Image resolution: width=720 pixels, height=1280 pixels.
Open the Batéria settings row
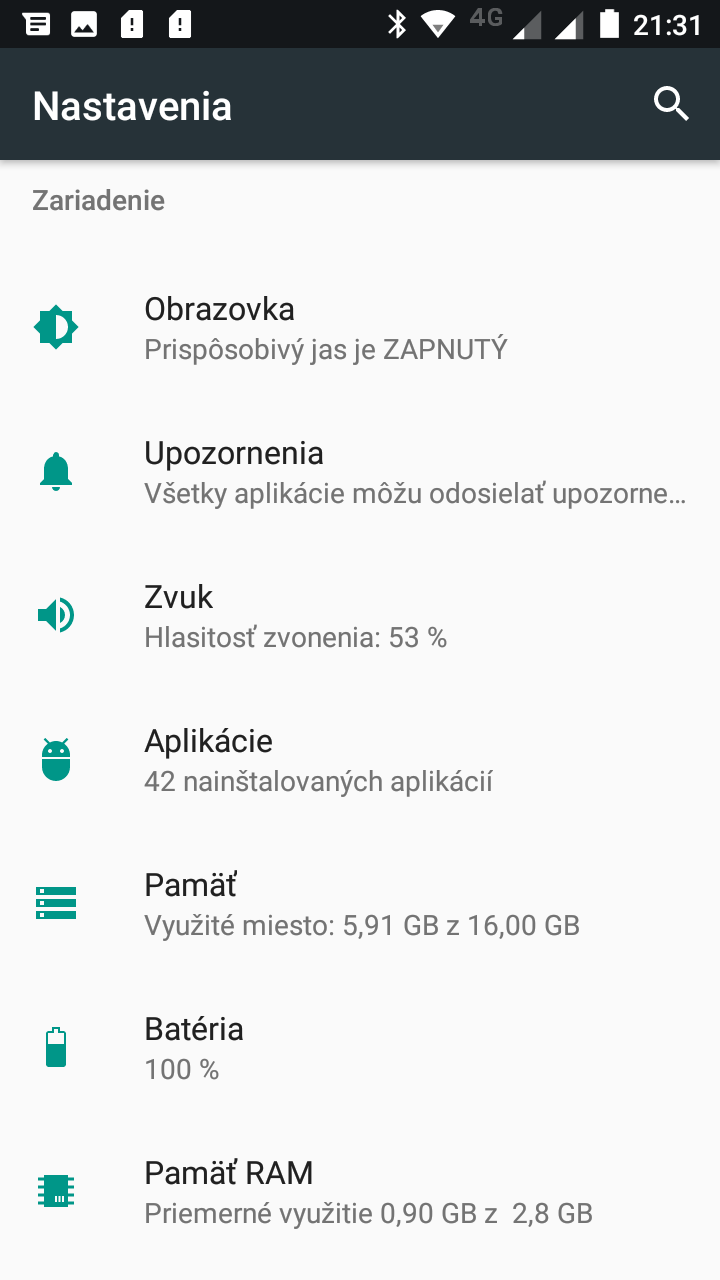click(x=360, y=1048)
